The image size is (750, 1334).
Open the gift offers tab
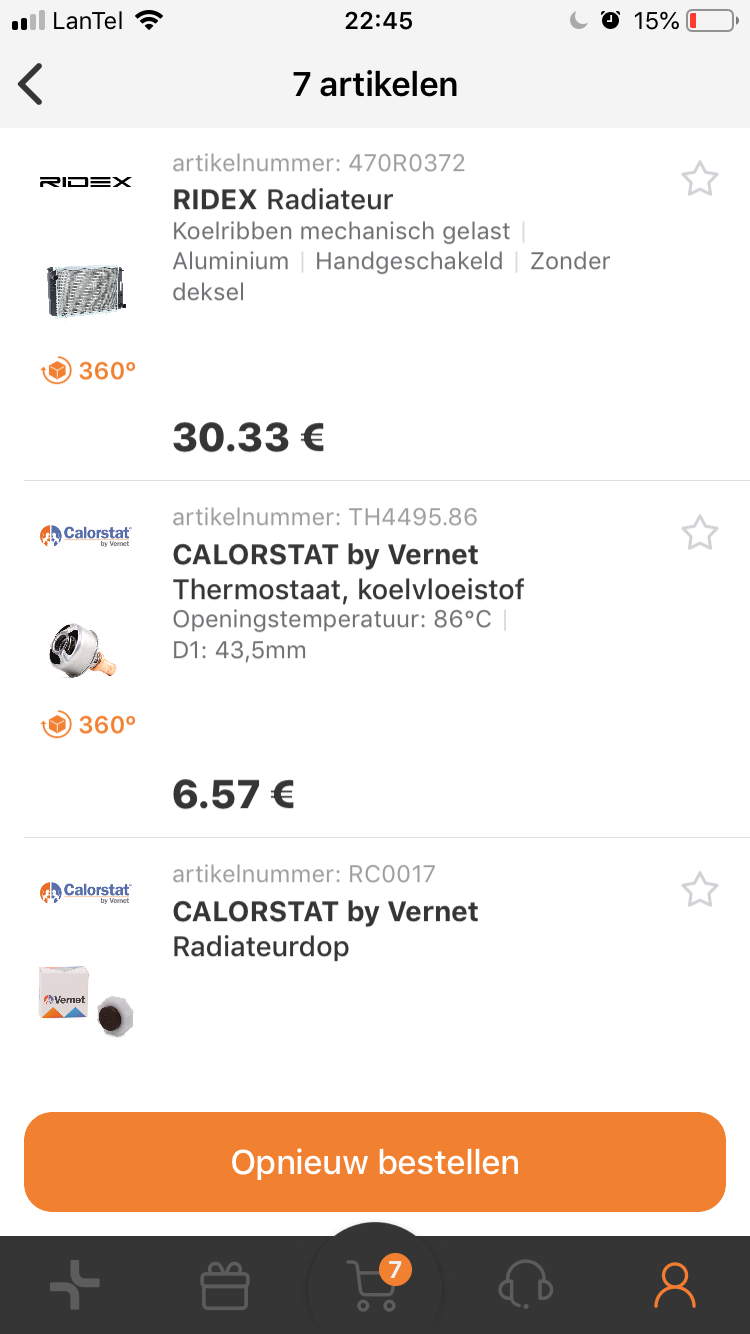tap(225, 1286)
